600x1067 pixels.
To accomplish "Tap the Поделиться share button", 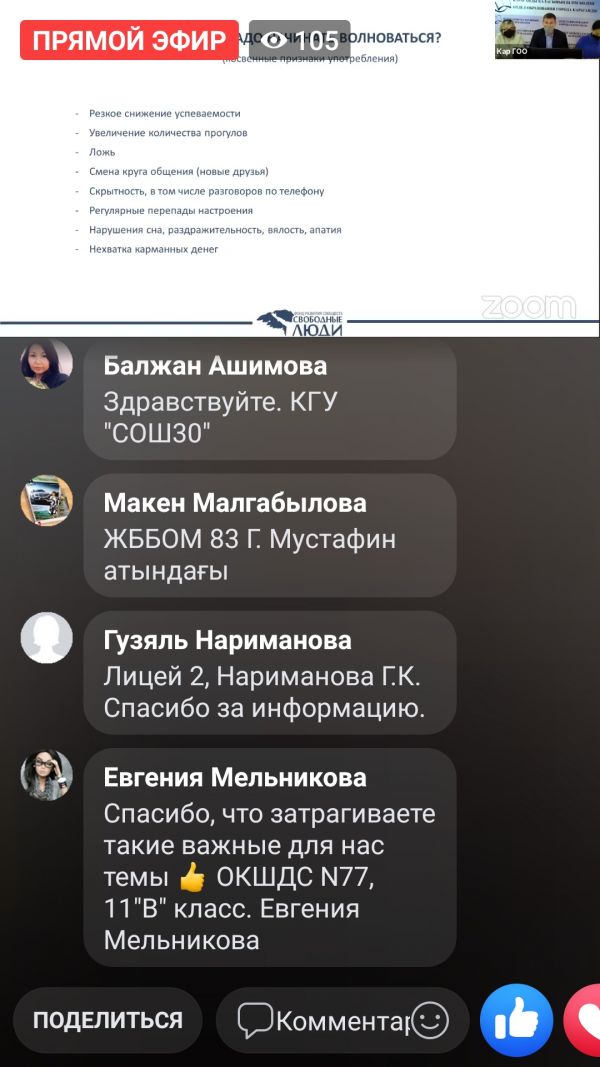I will [108, 1020].
